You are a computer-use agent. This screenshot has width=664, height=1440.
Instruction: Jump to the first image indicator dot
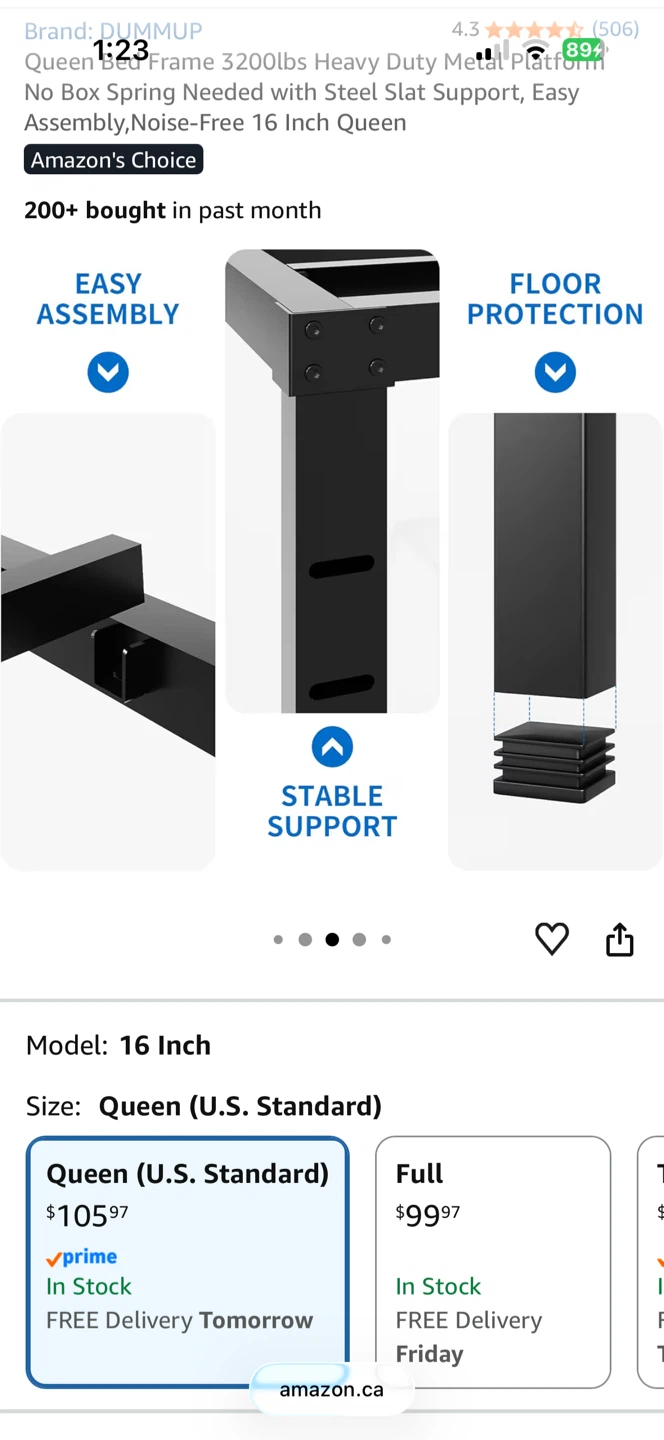click(278, 939)
